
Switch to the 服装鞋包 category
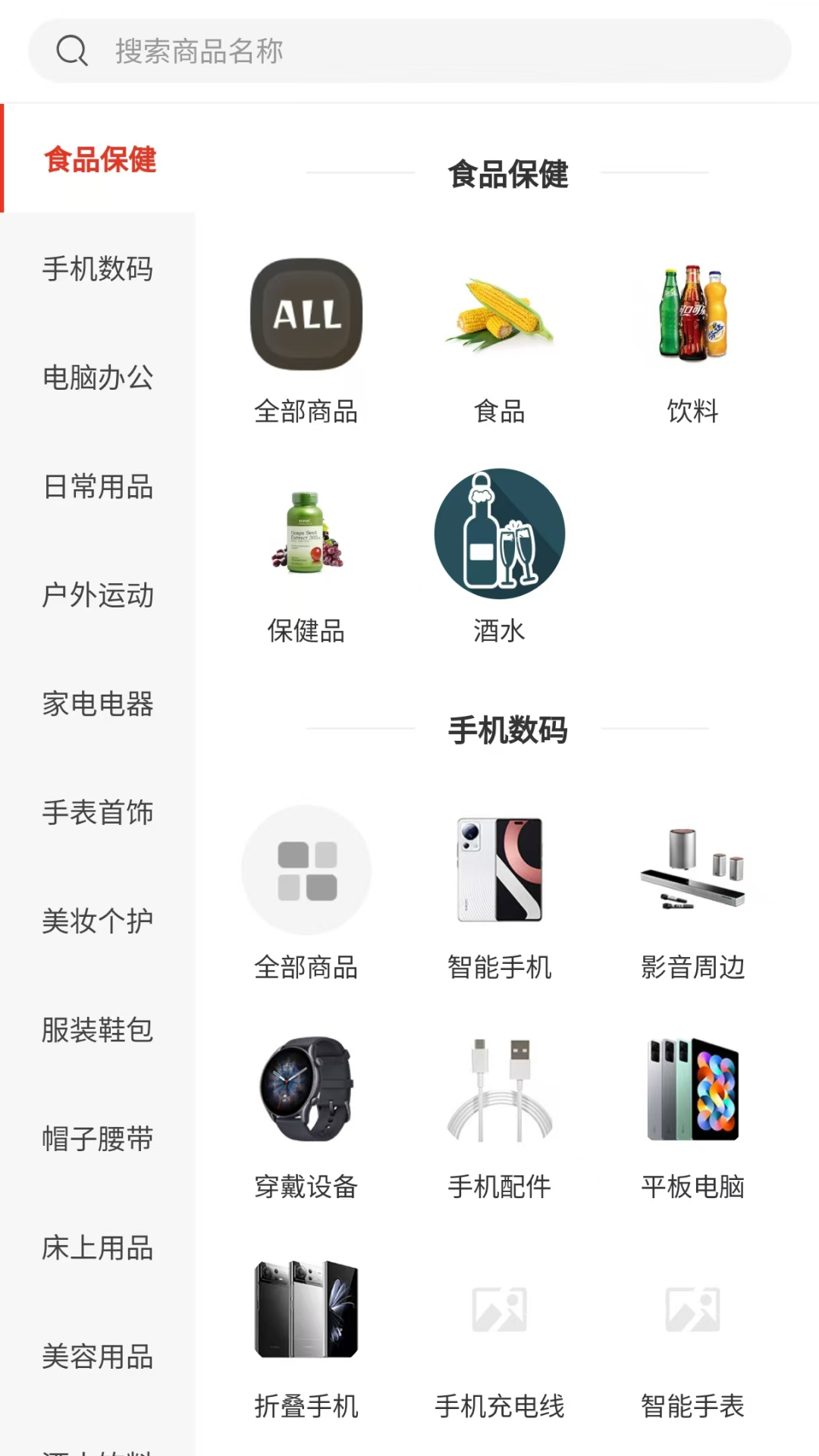point(98,1030)
